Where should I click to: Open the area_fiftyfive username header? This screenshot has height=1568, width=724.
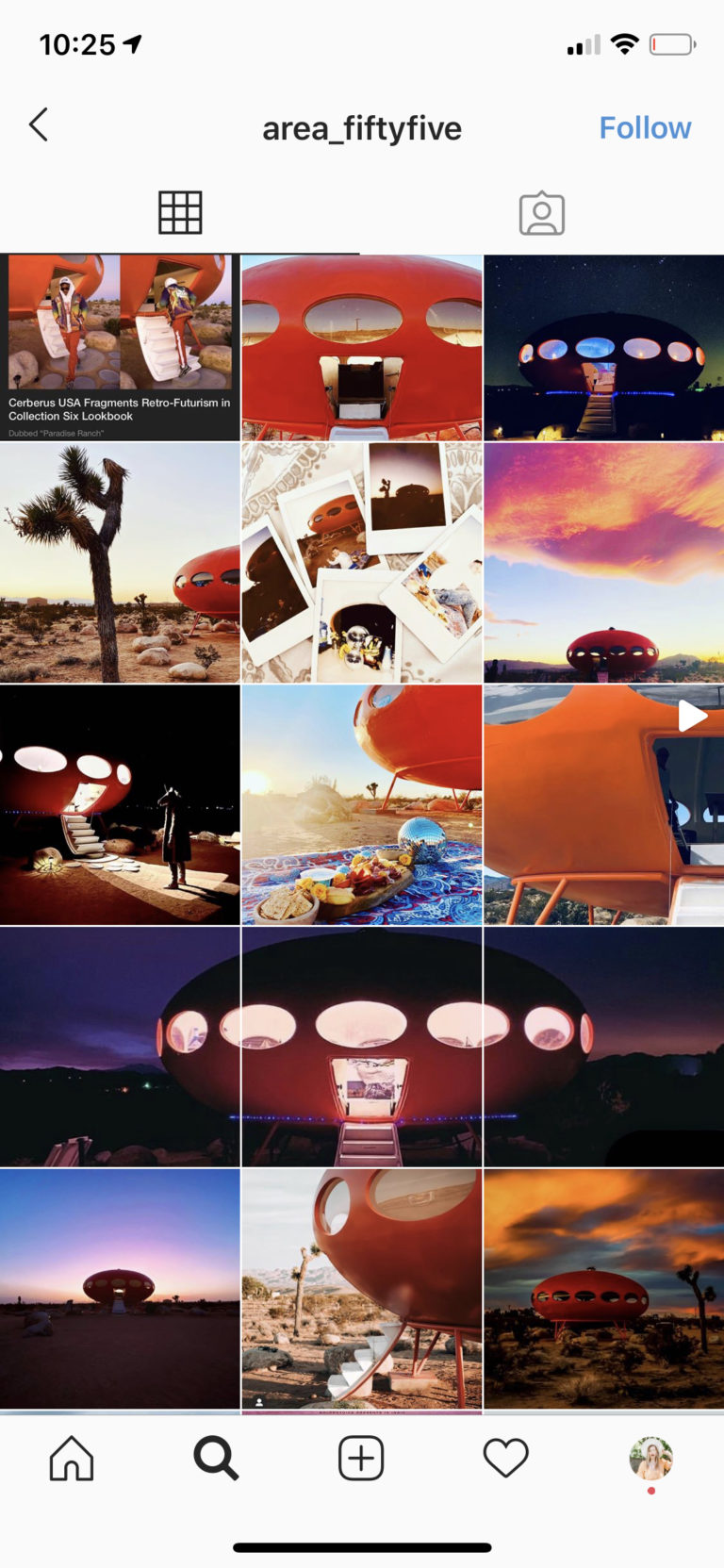tap(361, 126)
